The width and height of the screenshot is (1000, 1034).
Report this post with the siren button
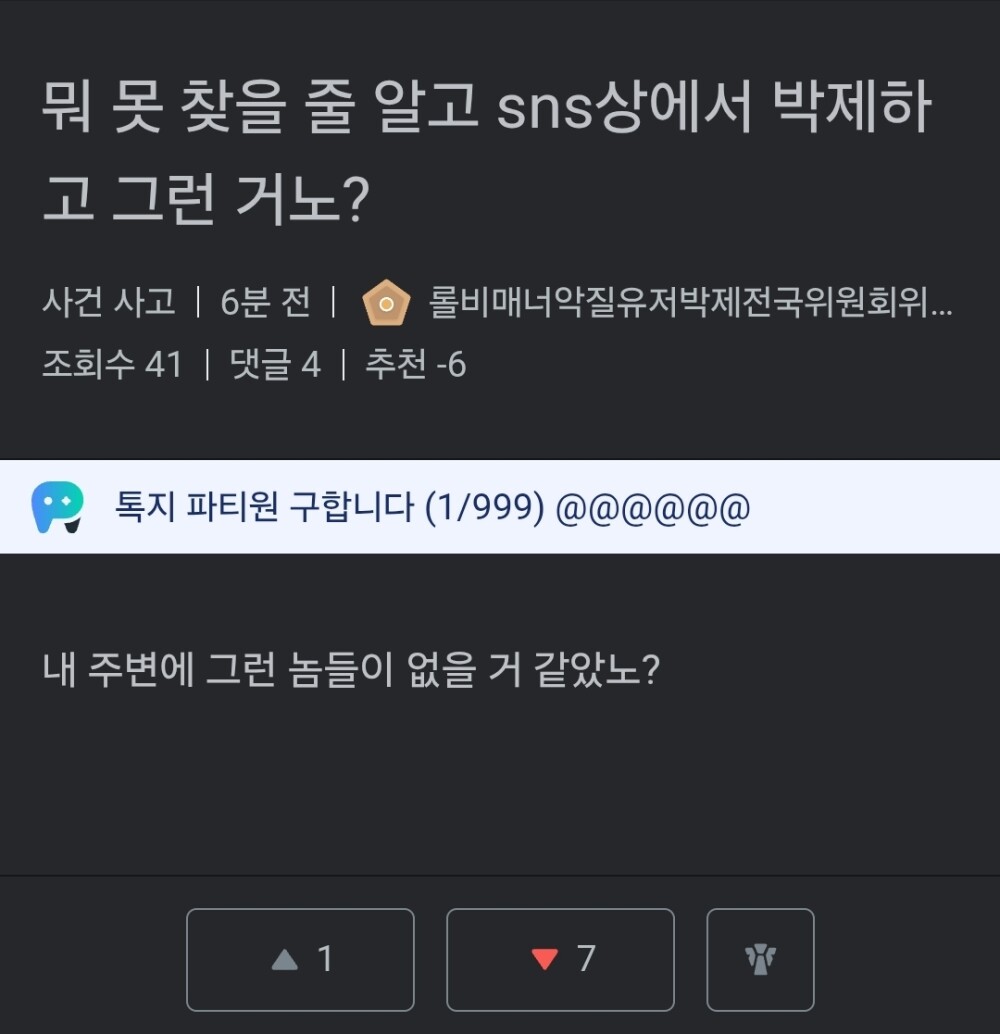[760, 959]
